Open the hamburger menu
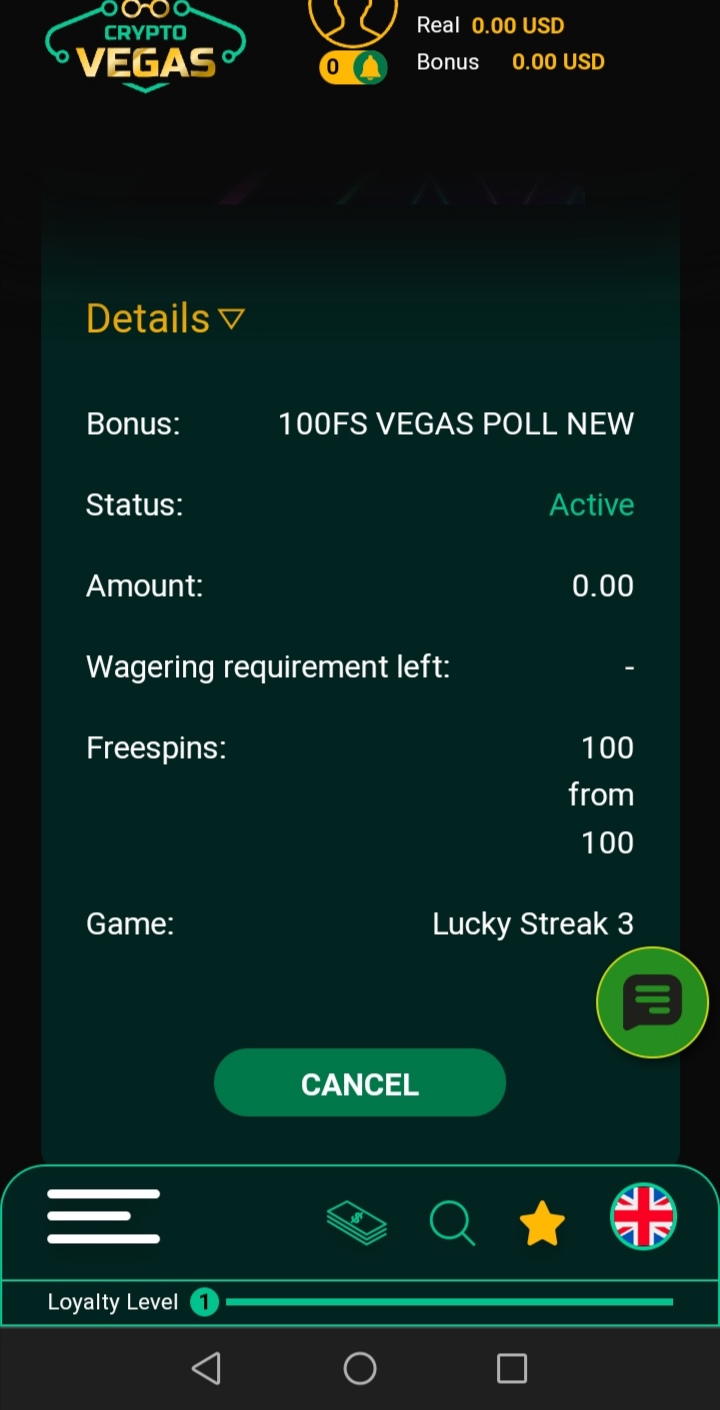The image size is (720, 1410). pos(103,1216)
